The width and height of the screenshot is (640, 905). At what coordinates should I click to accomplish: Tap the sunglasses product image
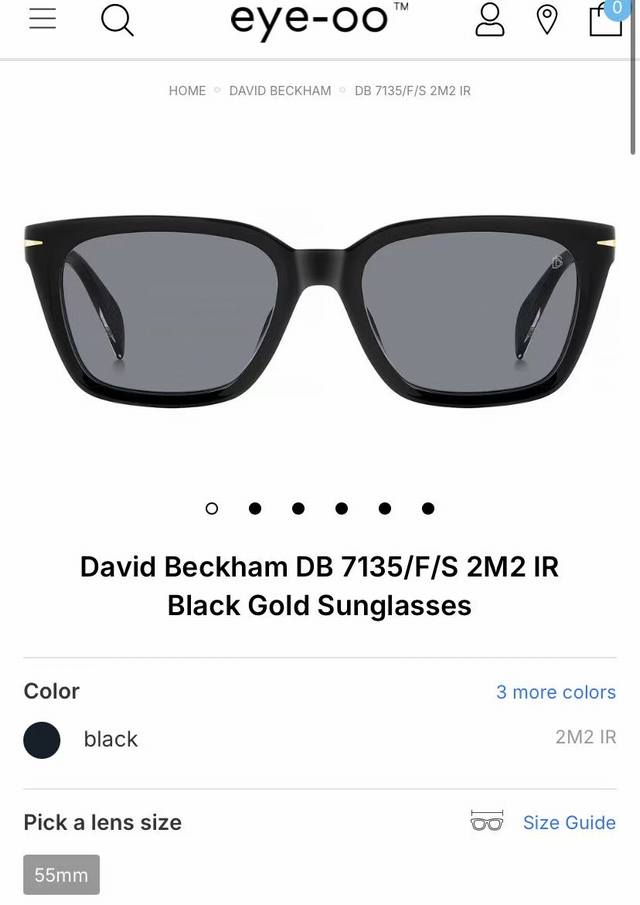point(320,312)
